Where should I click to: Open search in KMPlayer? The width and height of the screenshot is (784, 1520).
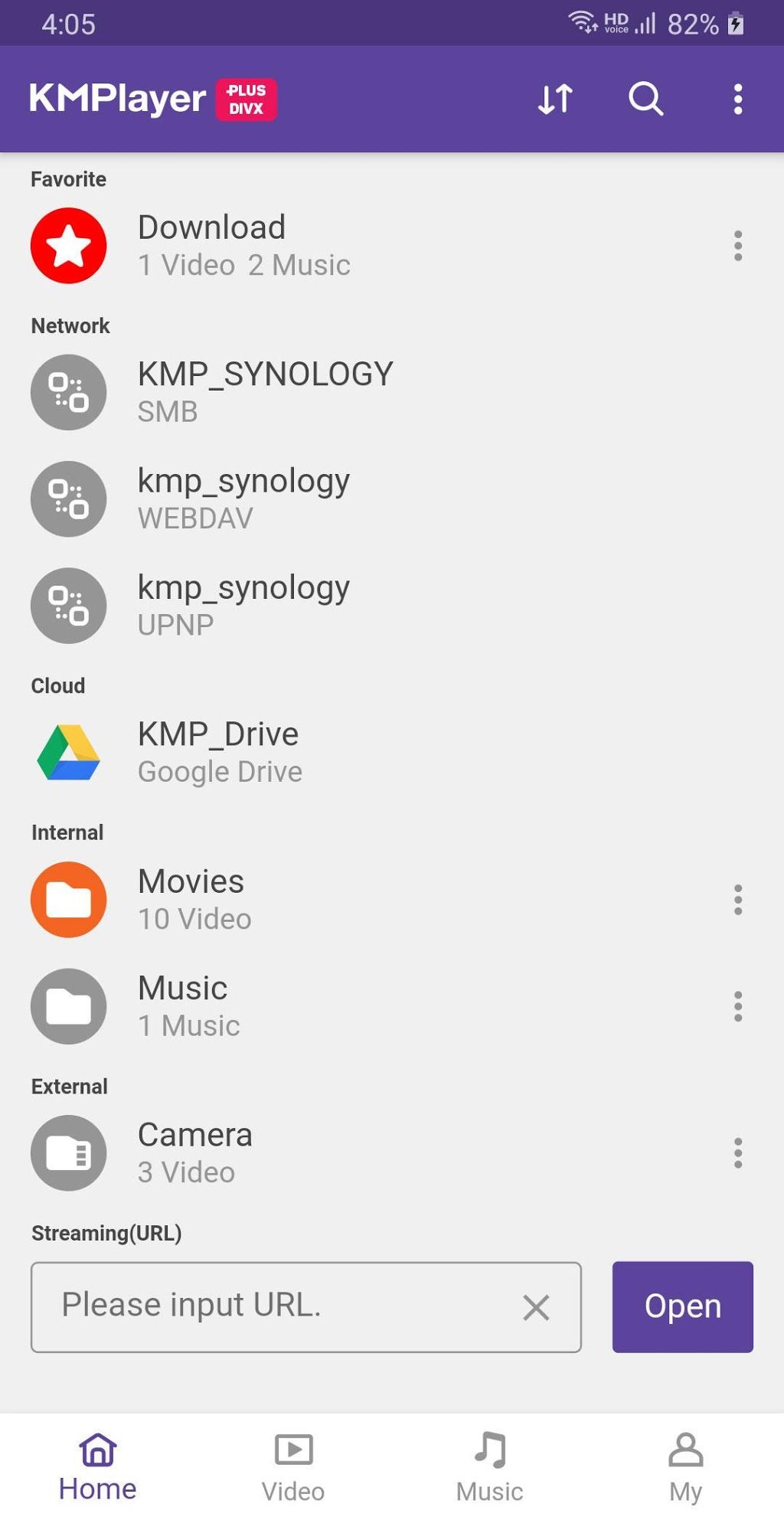pos(645,99)
